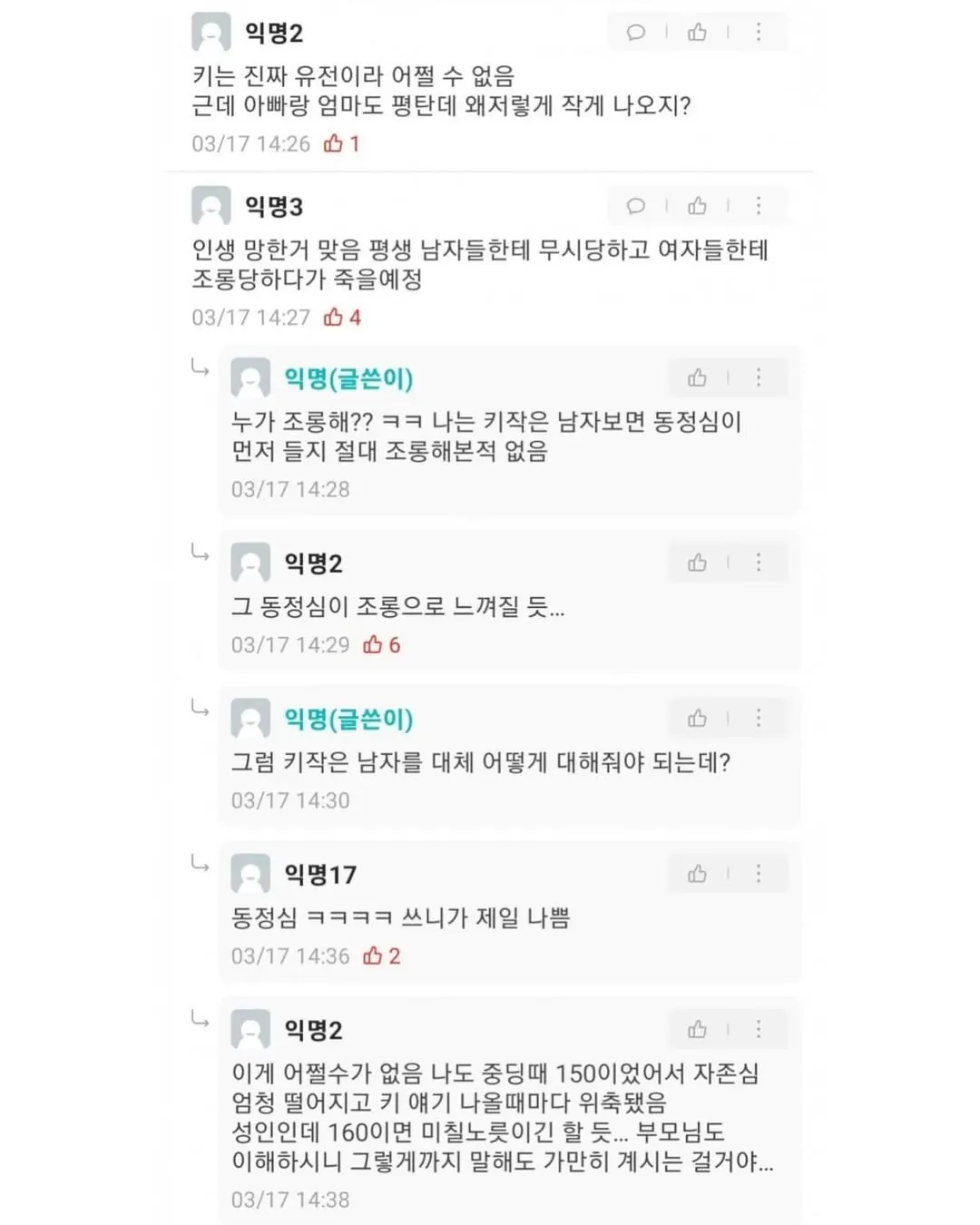Image resolution: width=980 pixels, height=1225 pixels.
Task: Like 익명17's reply
Action: coord(697,874)
